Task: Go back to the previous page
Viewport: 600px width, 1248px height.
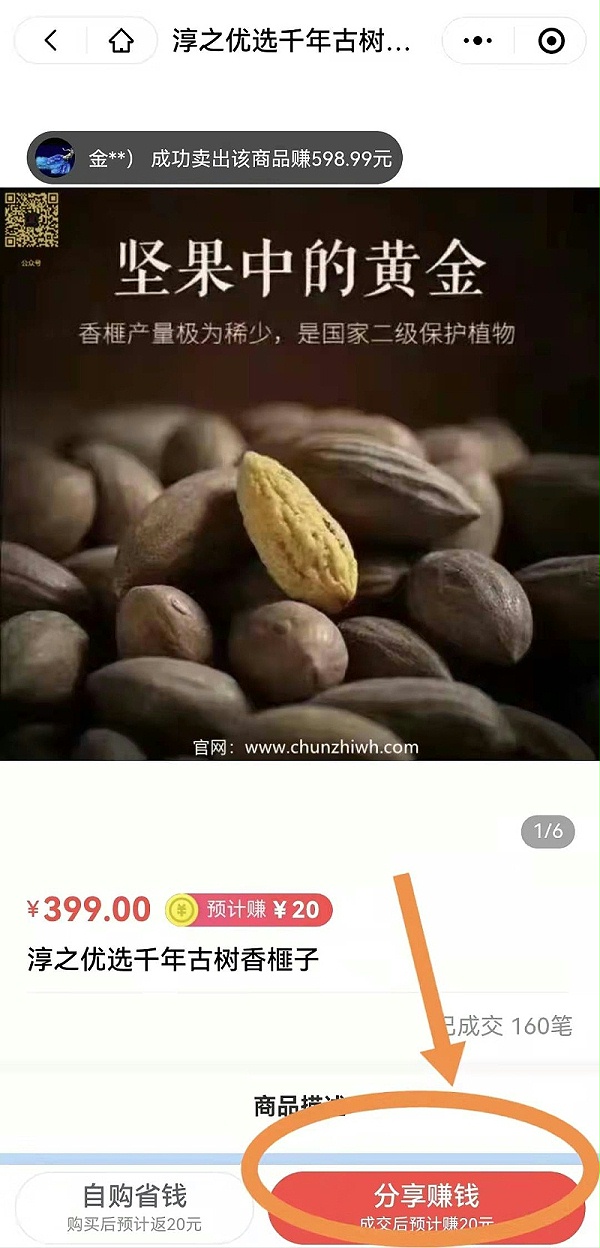Action: [51, 41]
